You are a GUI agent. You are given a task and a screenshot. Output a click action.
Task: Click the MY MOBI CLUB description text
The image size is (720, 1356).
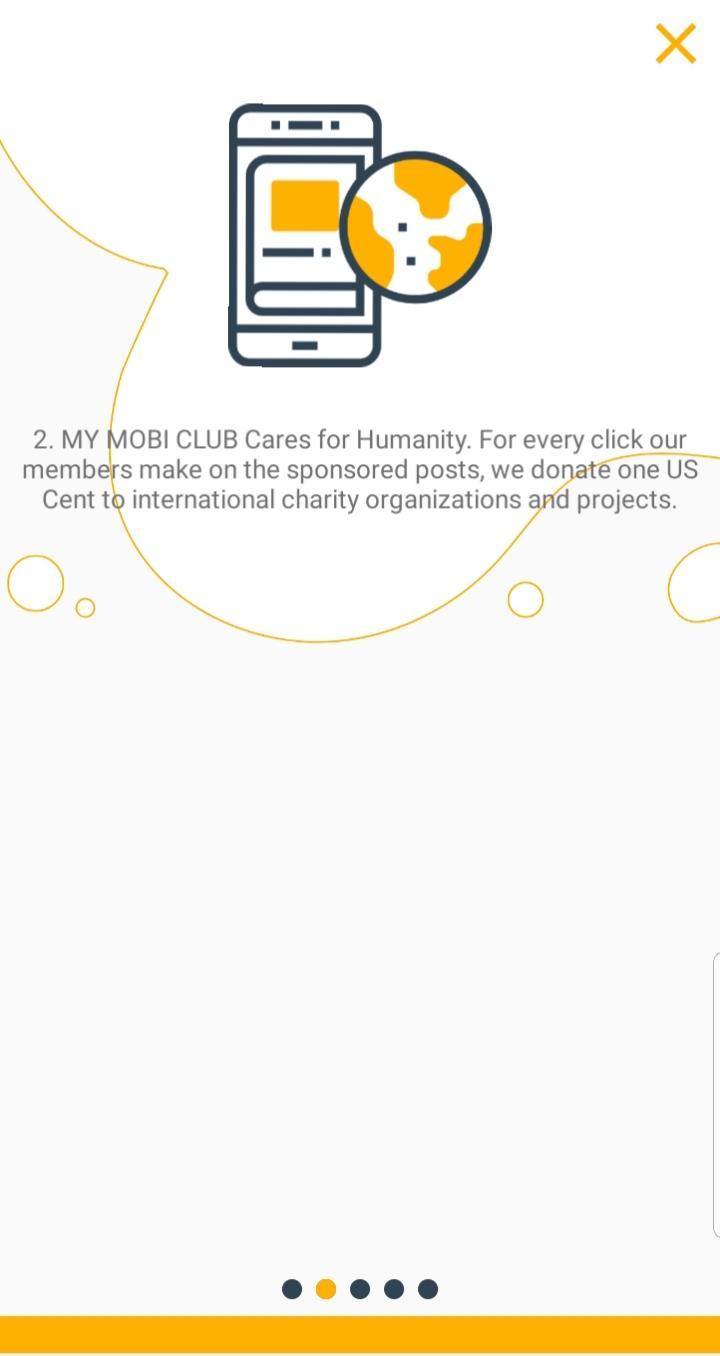360,468
